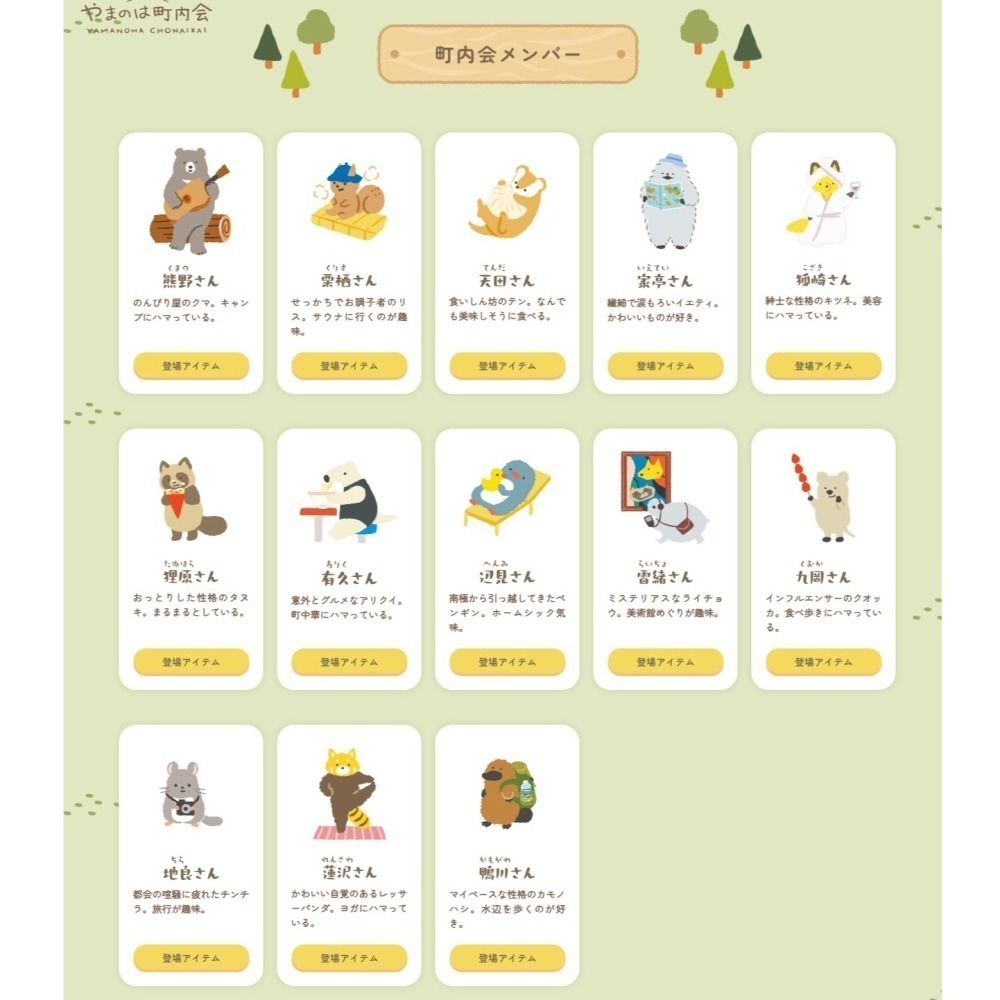Image resolution: width=1000 pixels, height=1000 pixels.
Task: Open 登場アイテム for 栗栖さん
Action: [349, 366]
